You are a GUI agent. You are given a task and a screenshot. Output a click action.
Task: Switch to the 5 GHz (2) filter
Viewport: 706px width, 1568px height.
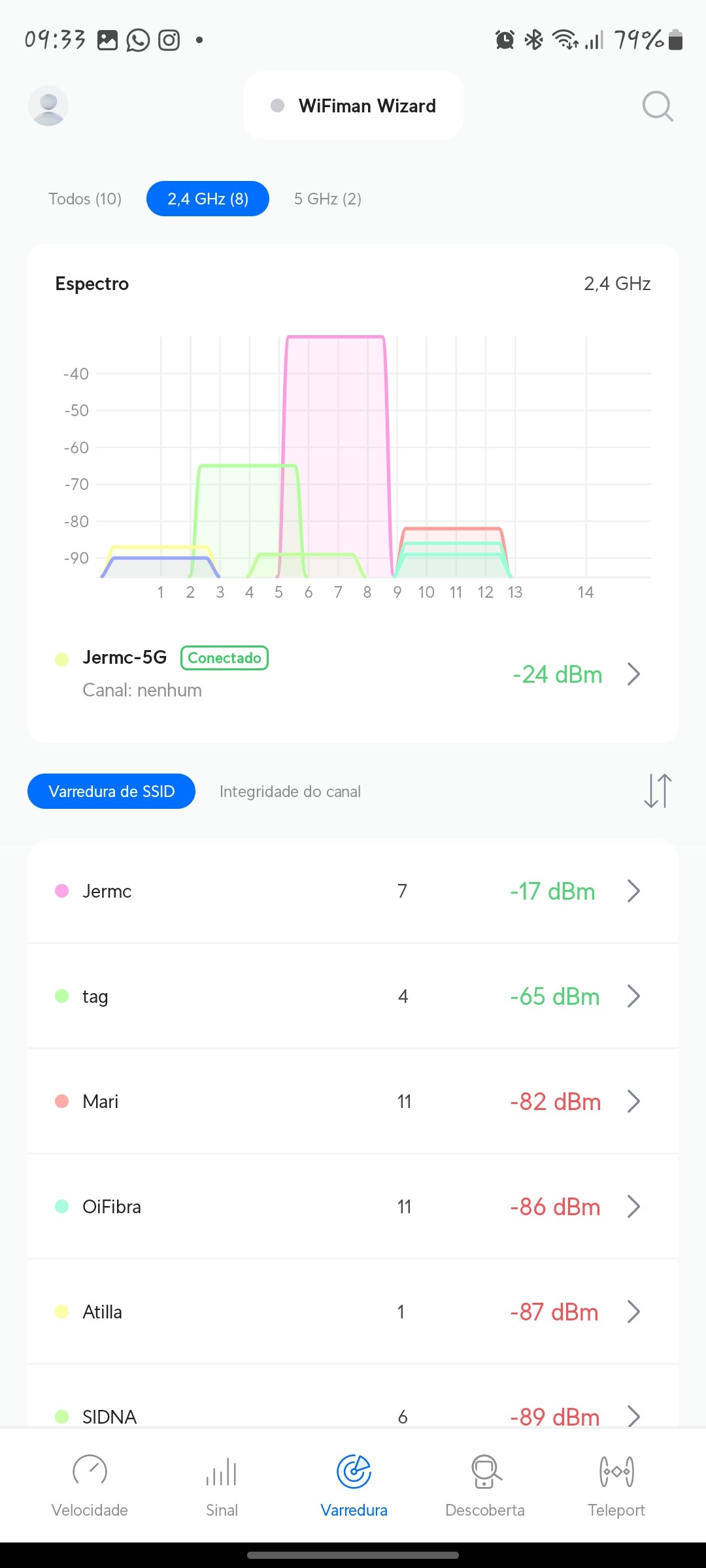click(x=328, y=199)
